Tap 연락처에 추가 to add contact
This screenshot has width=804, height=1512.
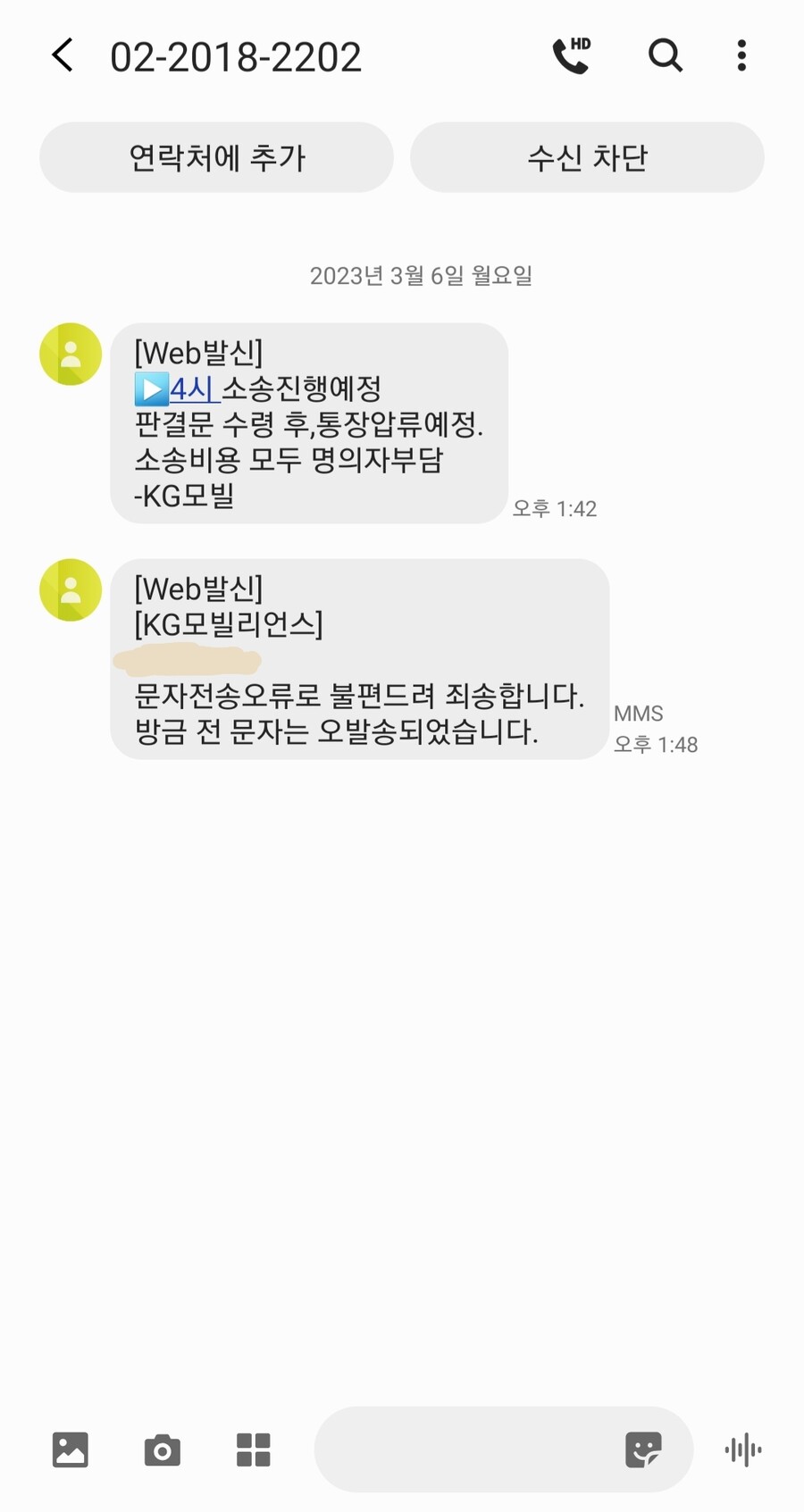(x=216, y=158)
